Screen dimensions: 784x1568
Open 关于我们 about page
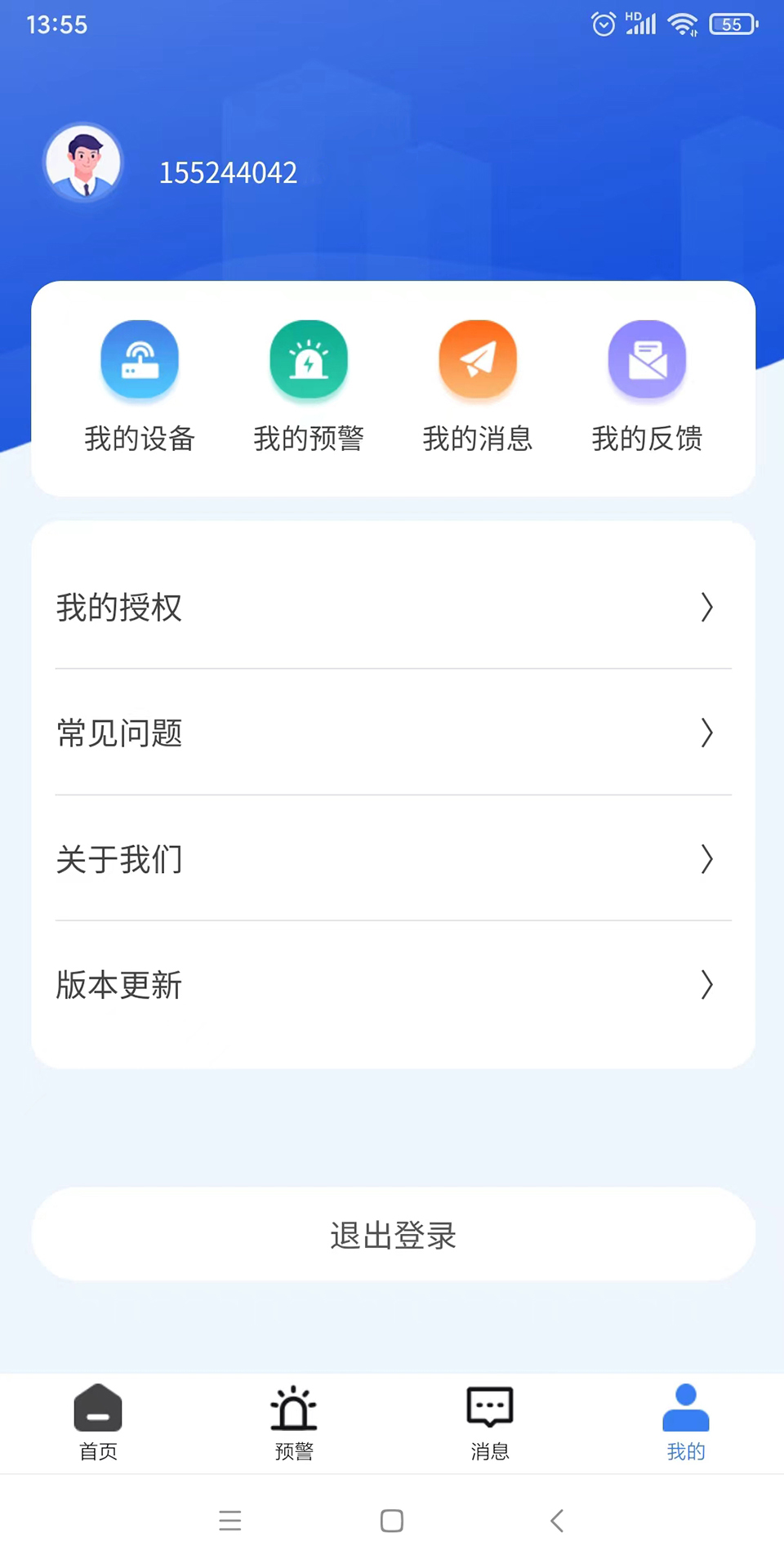coord(119,859)
